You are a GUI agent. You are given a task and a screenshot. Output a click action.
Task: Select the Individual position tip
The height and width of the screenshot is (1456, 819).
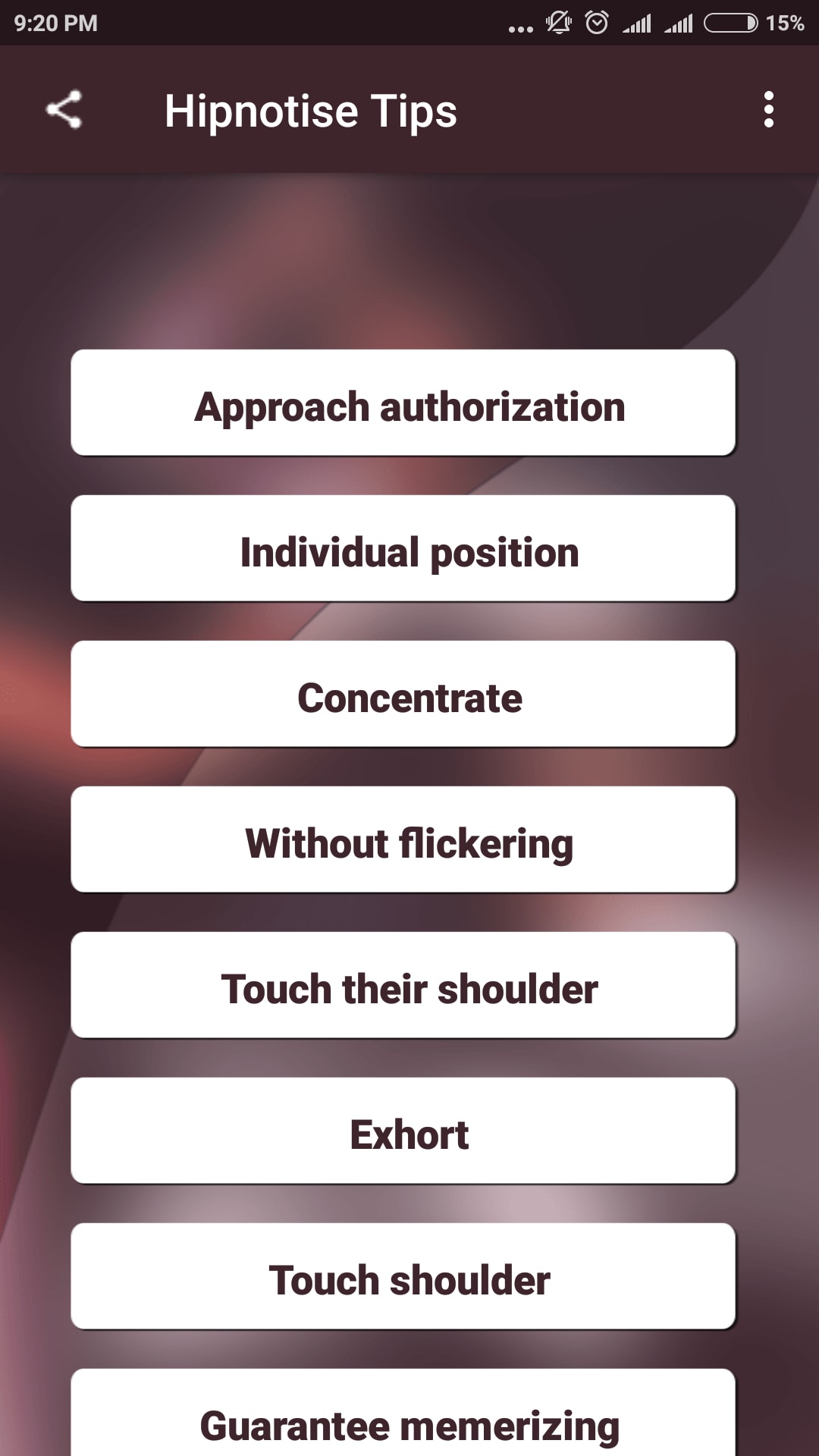tap(403, 548)
